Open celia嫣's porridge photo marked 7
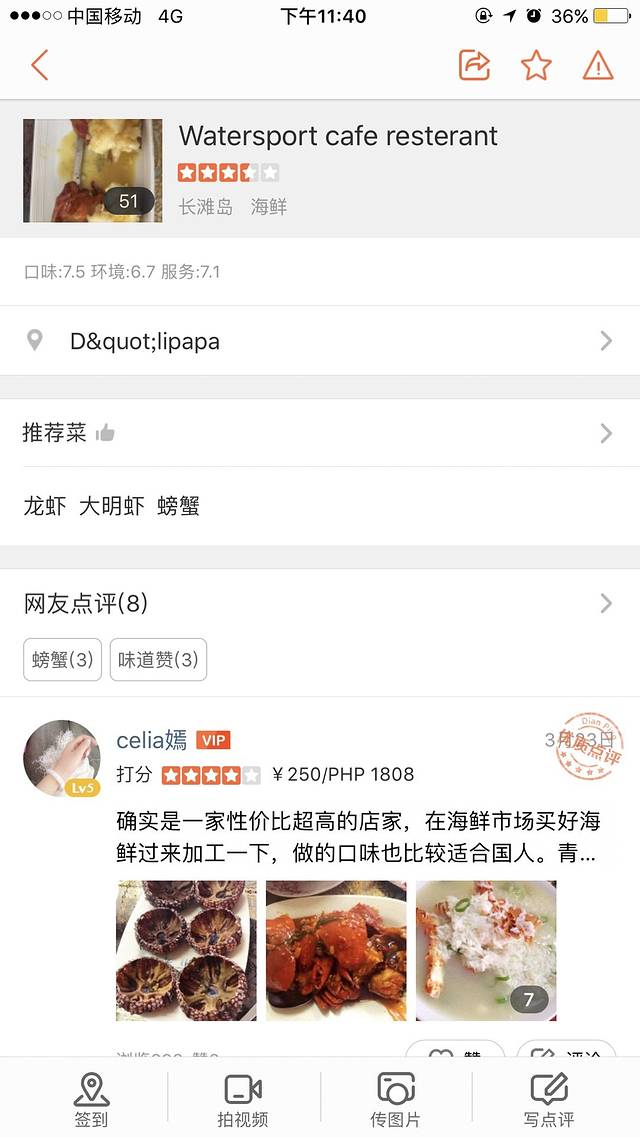The height and width of the screenshot is (1137, 640). click(x=486, y=950)
